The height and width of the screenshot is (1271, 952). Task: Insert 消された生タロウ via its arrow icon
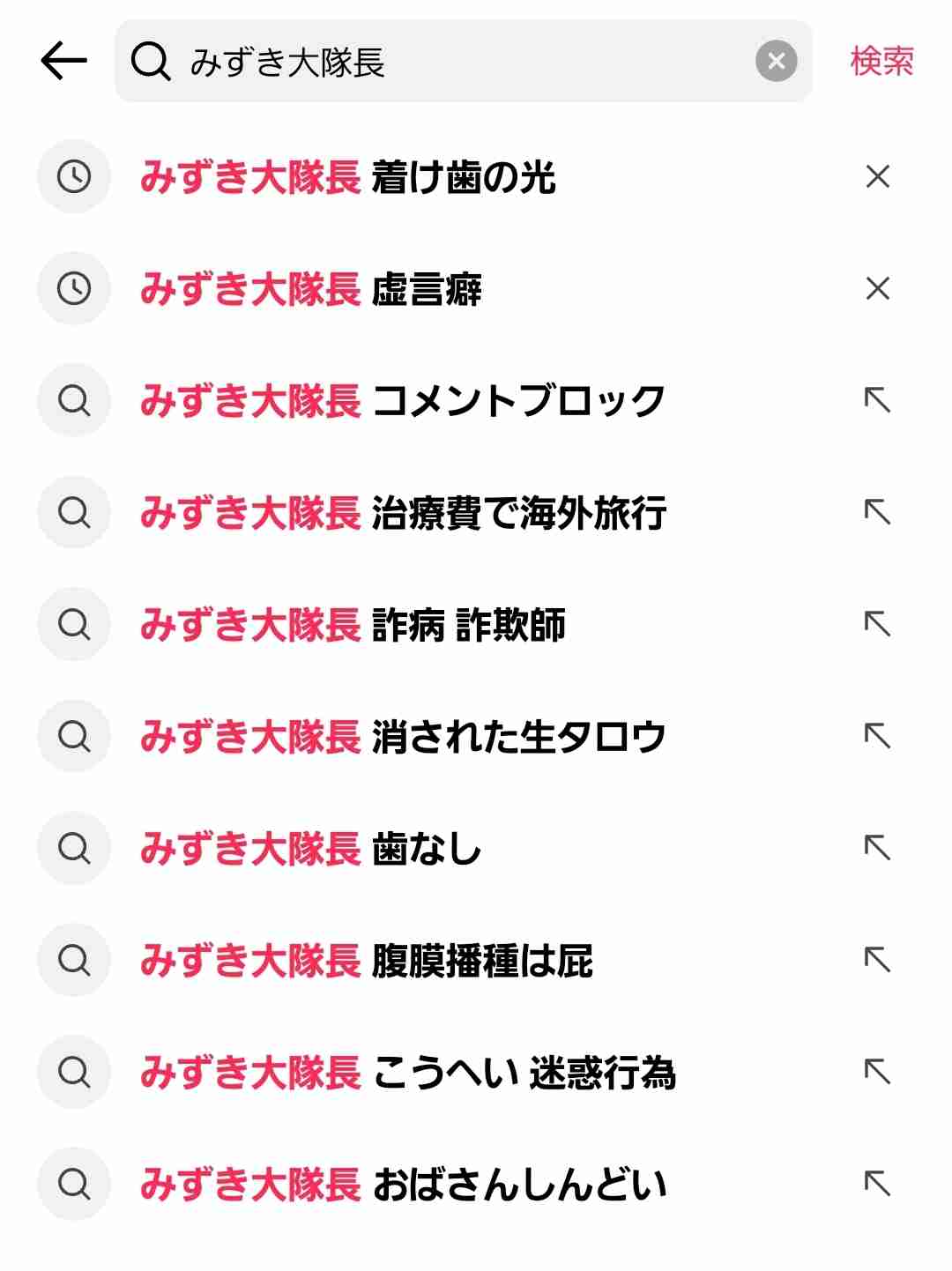tap(878, 737)
